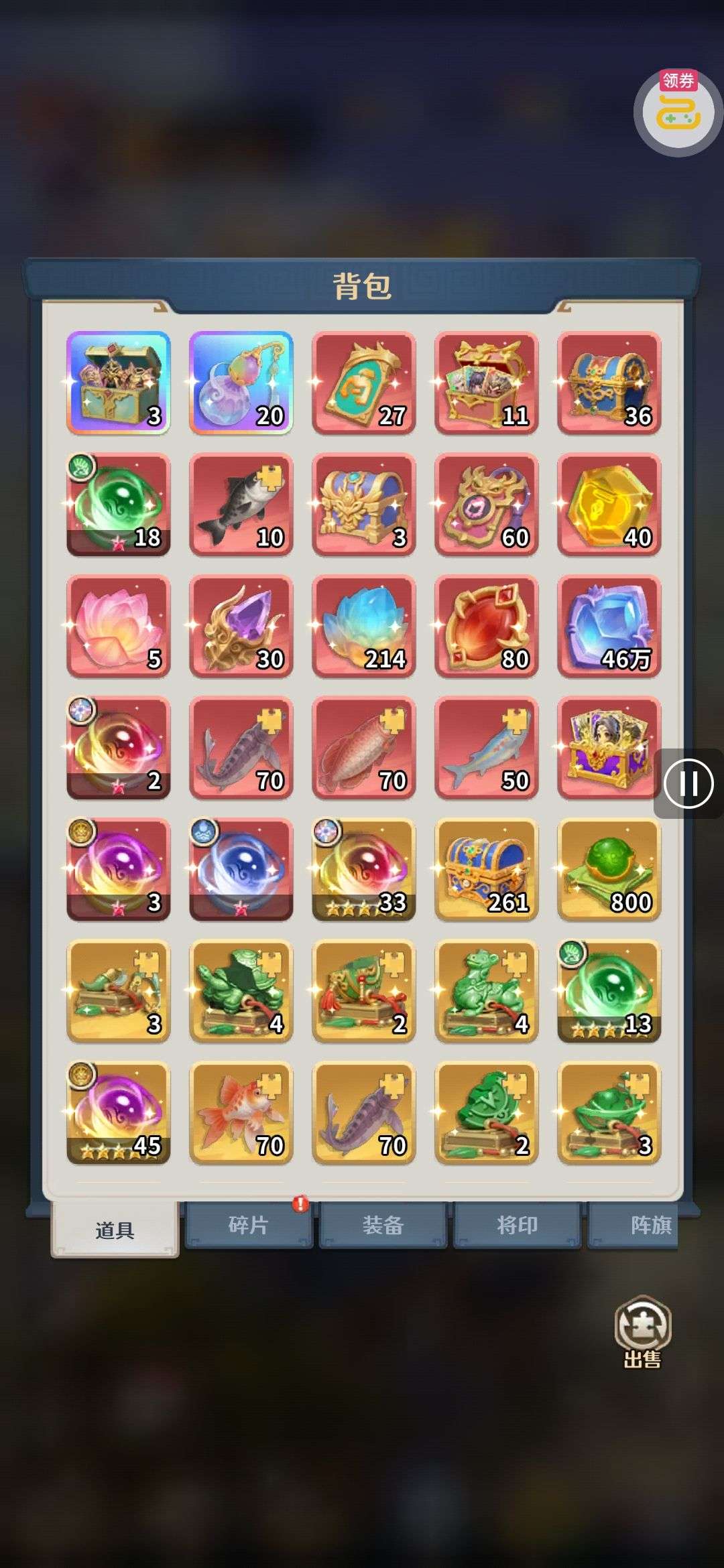This screenshot has height=1568, width=724.
Task: Tap the 出售 sell button
Action: [643, 1333]
